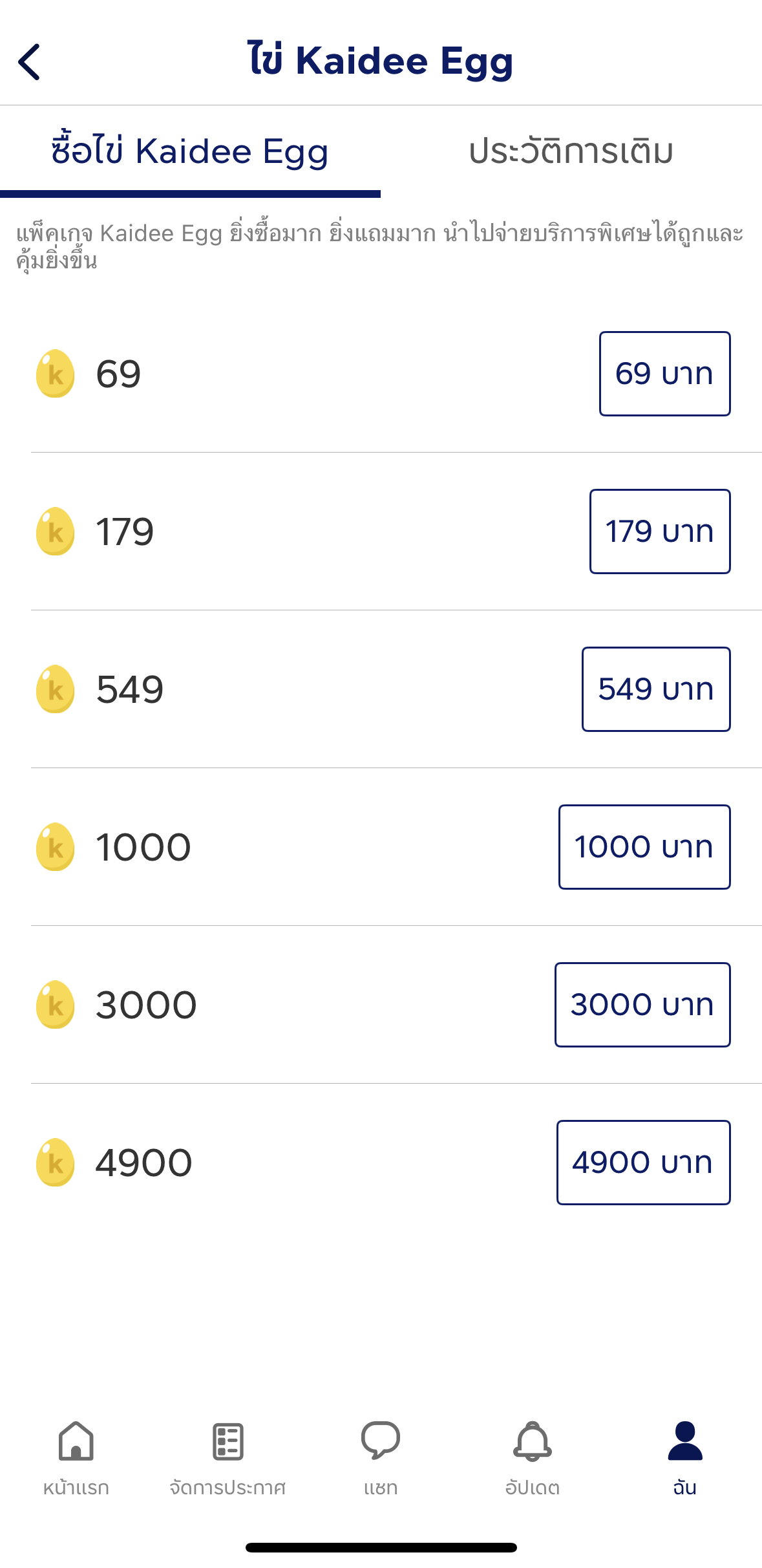Viewport: 762px width, 1568px height.
Task: Open the อัปเดต notifications tab
Action: [533, 1459]
